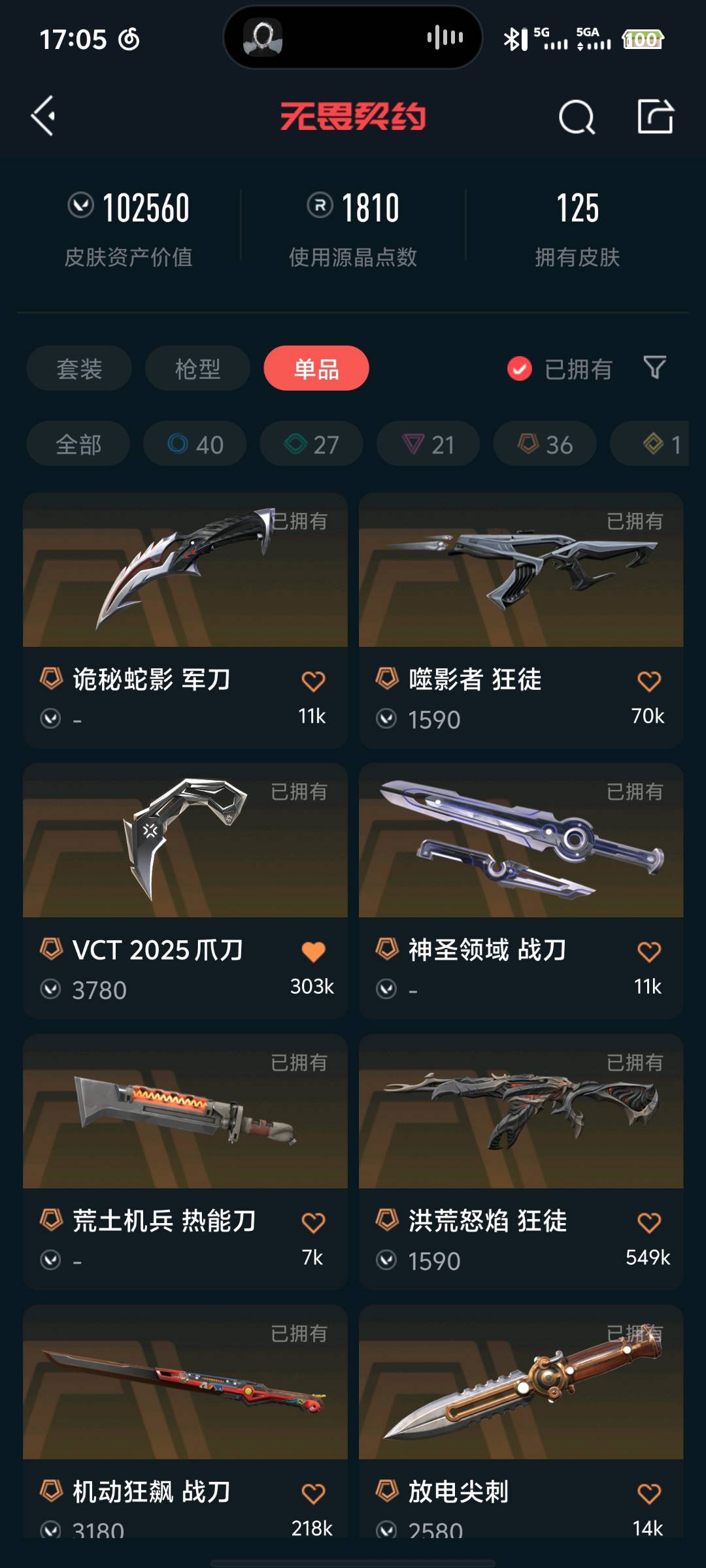Toggle the 已拥有 checkbox
The height and width of the screenshot is (1568, 706).
coord(520,368)
